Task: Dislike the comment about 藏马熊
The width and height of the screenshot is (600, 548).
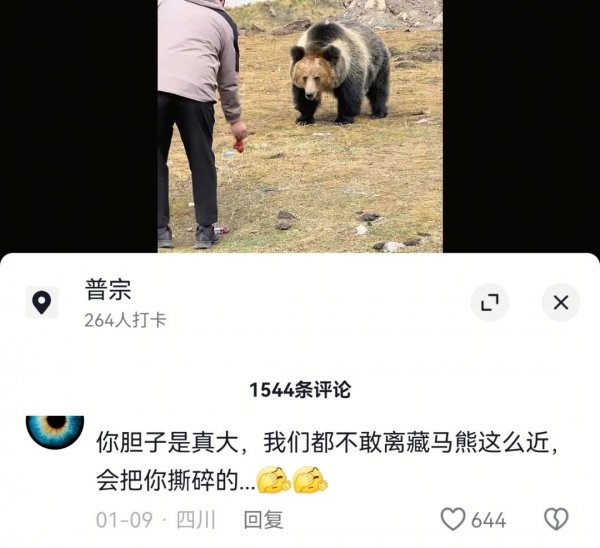Action: pyautogui.click(x=555, y=519)
